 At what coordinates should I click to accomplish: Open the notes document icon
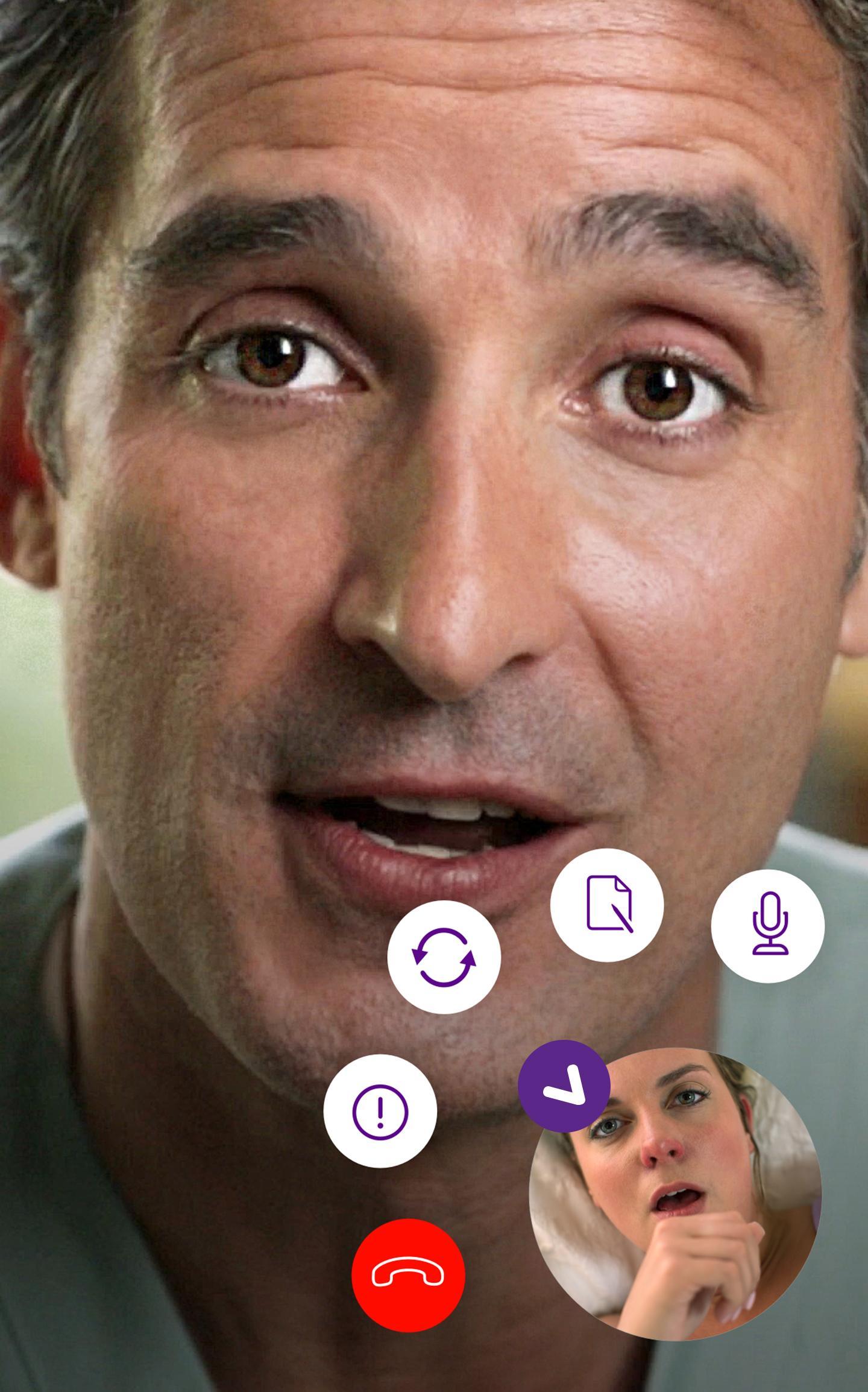point(607,905)
